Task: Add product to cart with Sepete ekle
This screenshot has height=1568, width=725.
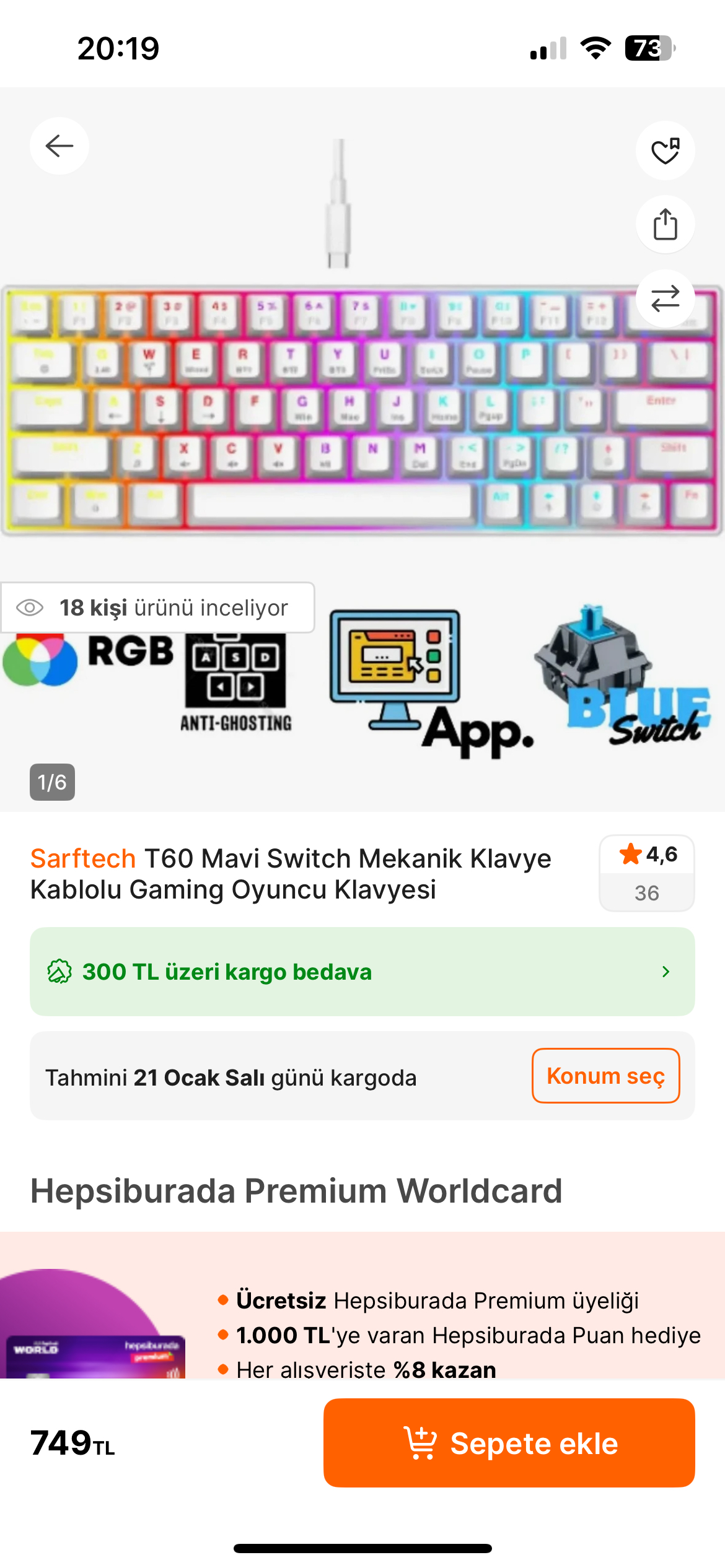Action: tap(509, 1443)
